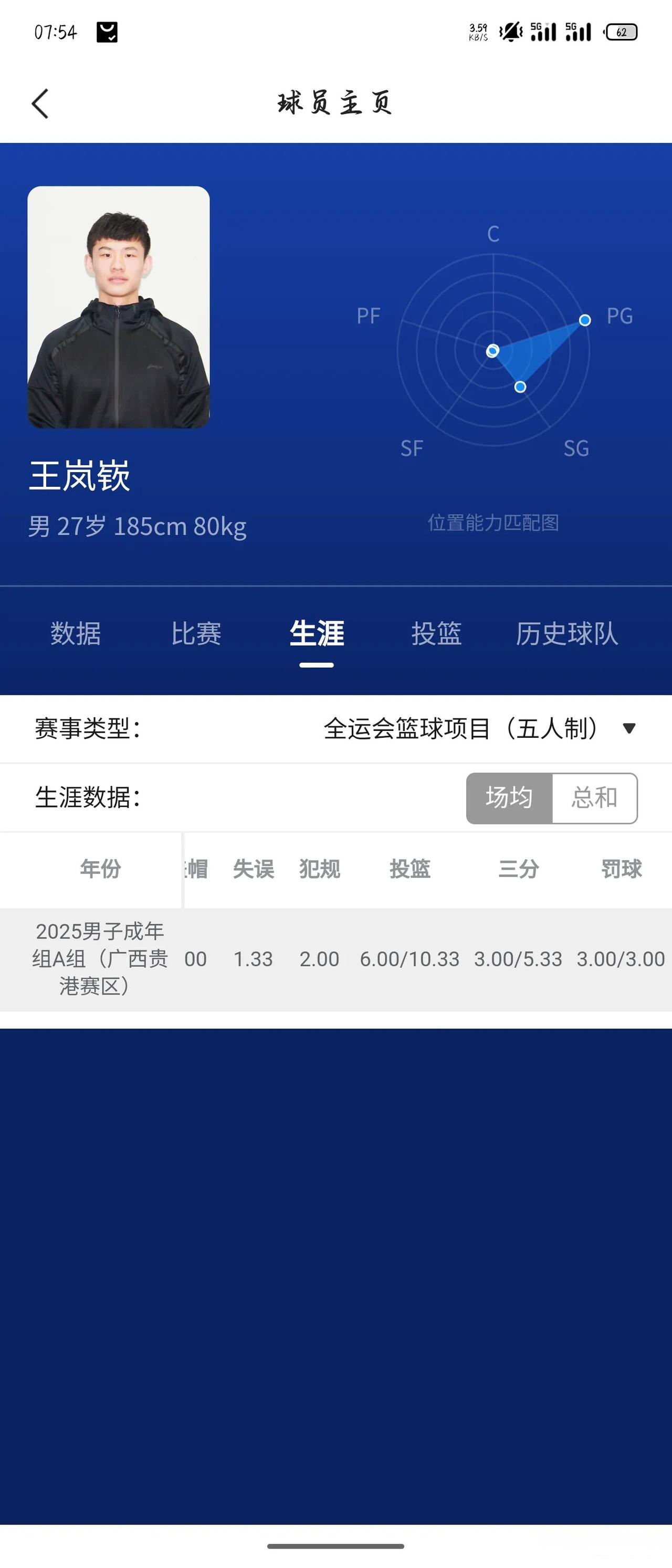
Task: Open the 比赛 tab
Action: point(196,634)
